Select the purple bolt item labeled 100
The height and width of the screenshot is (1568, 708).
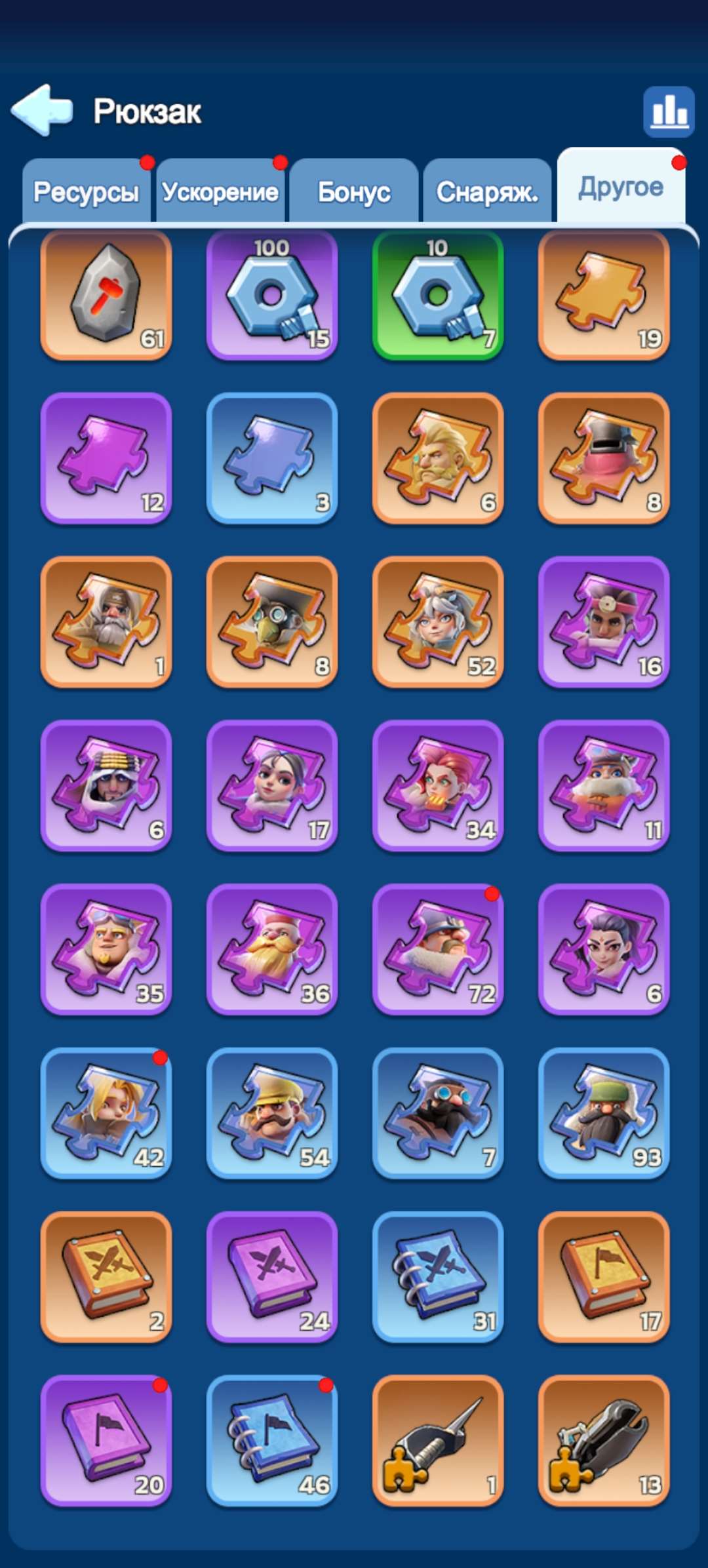272,295
